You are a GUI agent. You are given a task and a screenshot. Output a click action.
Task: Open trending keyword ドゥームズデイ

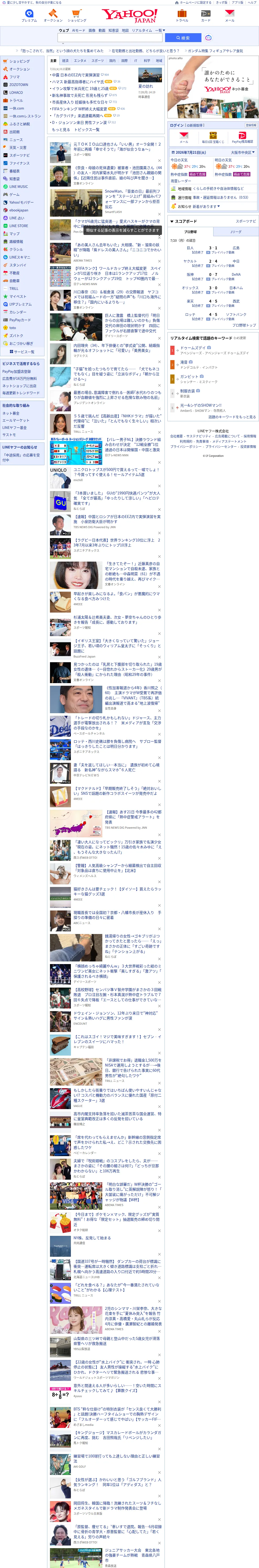coord(193,348)
